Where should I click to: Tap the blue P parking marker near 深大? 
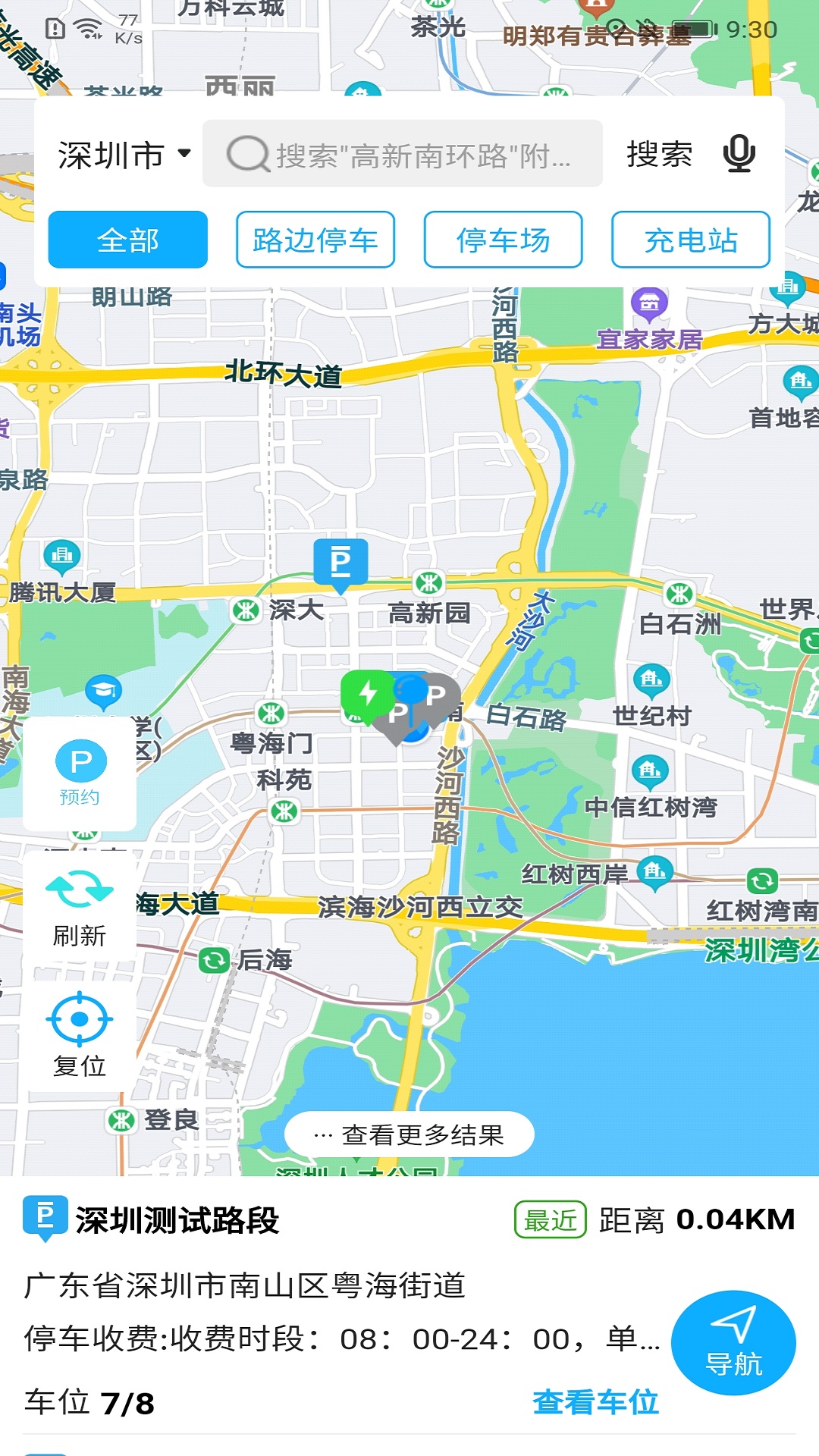[340, 563]
